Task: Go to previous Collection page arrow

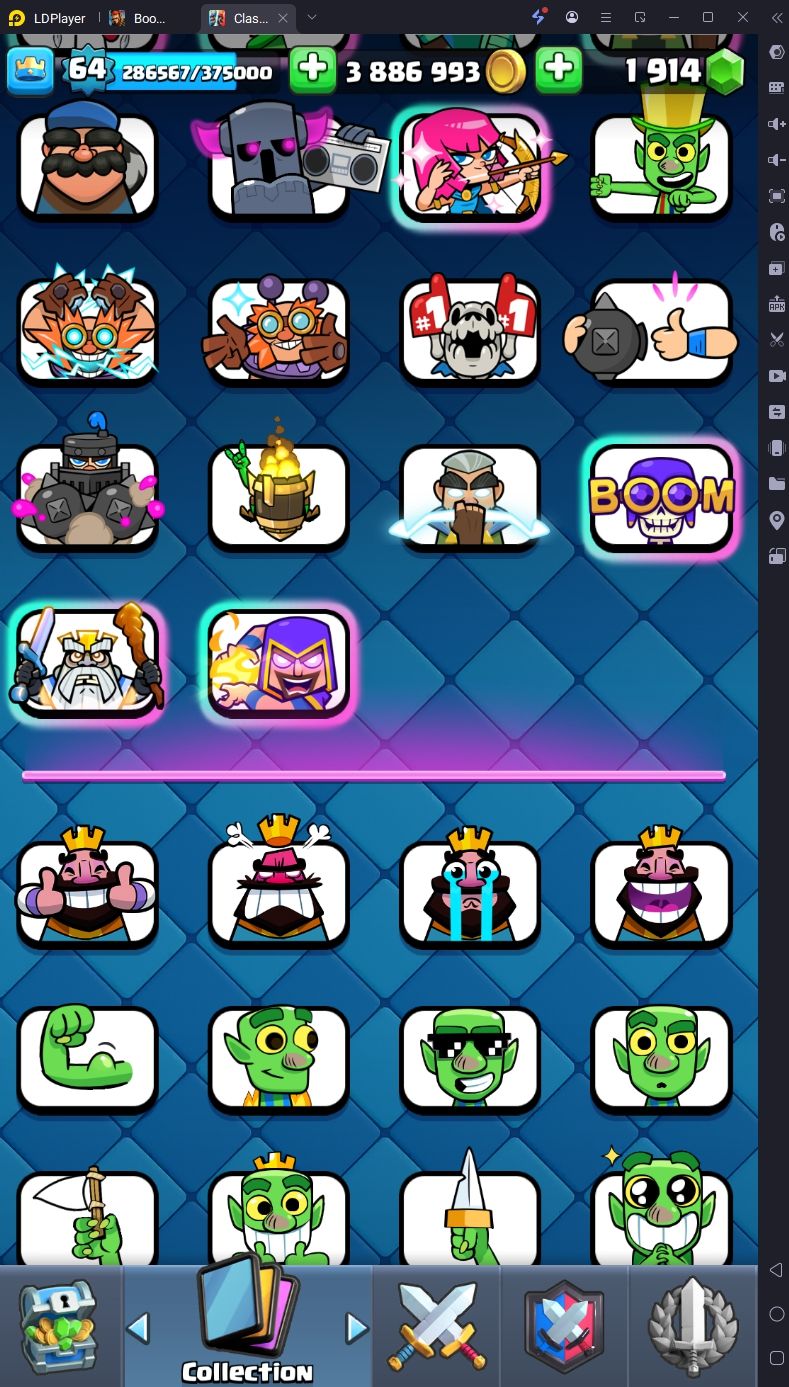Action: pos(139,1328)
